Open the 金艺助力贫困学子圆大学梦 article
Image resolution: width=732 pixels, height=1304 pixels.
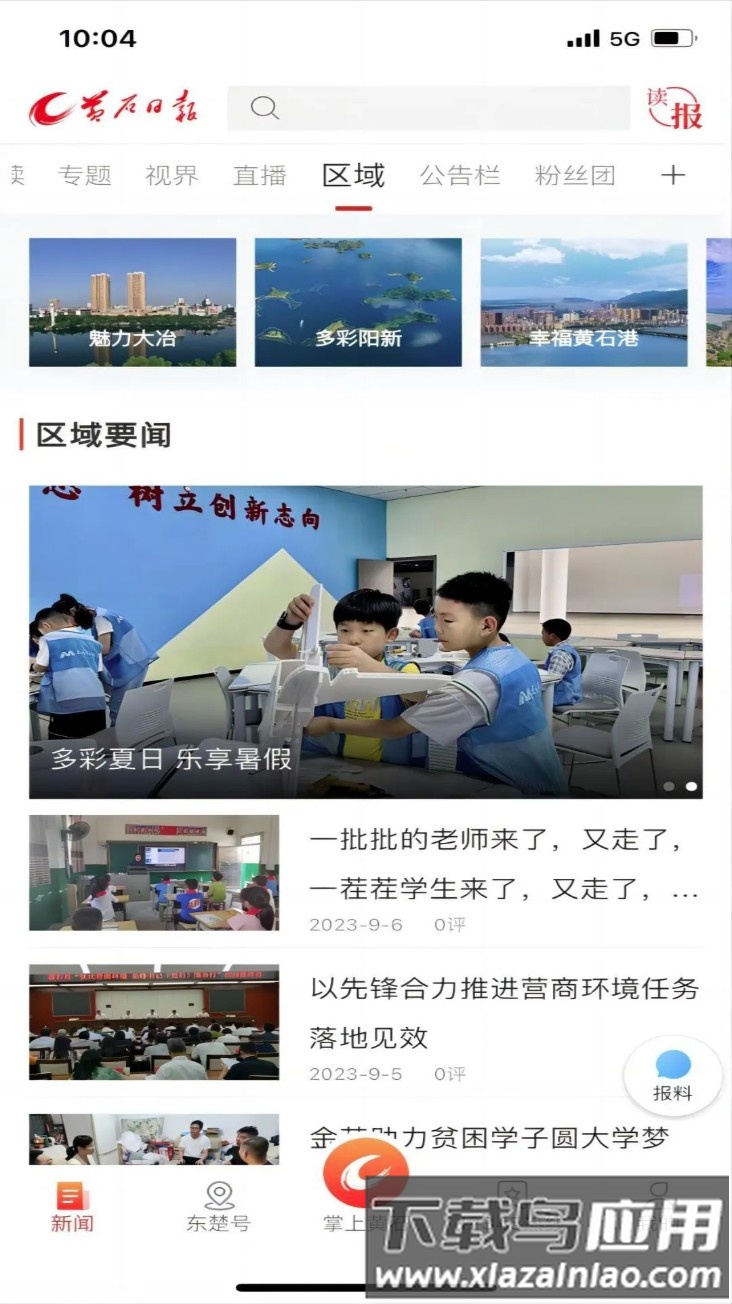pyautogui.click(x=489, y=1137)
